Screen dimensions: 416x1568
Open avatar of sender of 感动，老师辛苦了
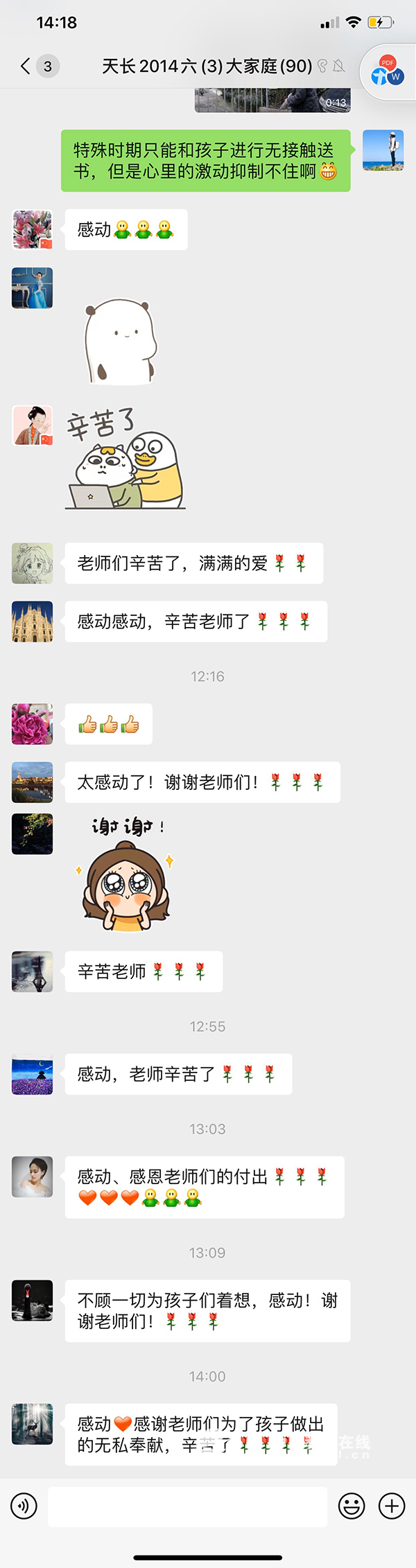coord(33,1074)
